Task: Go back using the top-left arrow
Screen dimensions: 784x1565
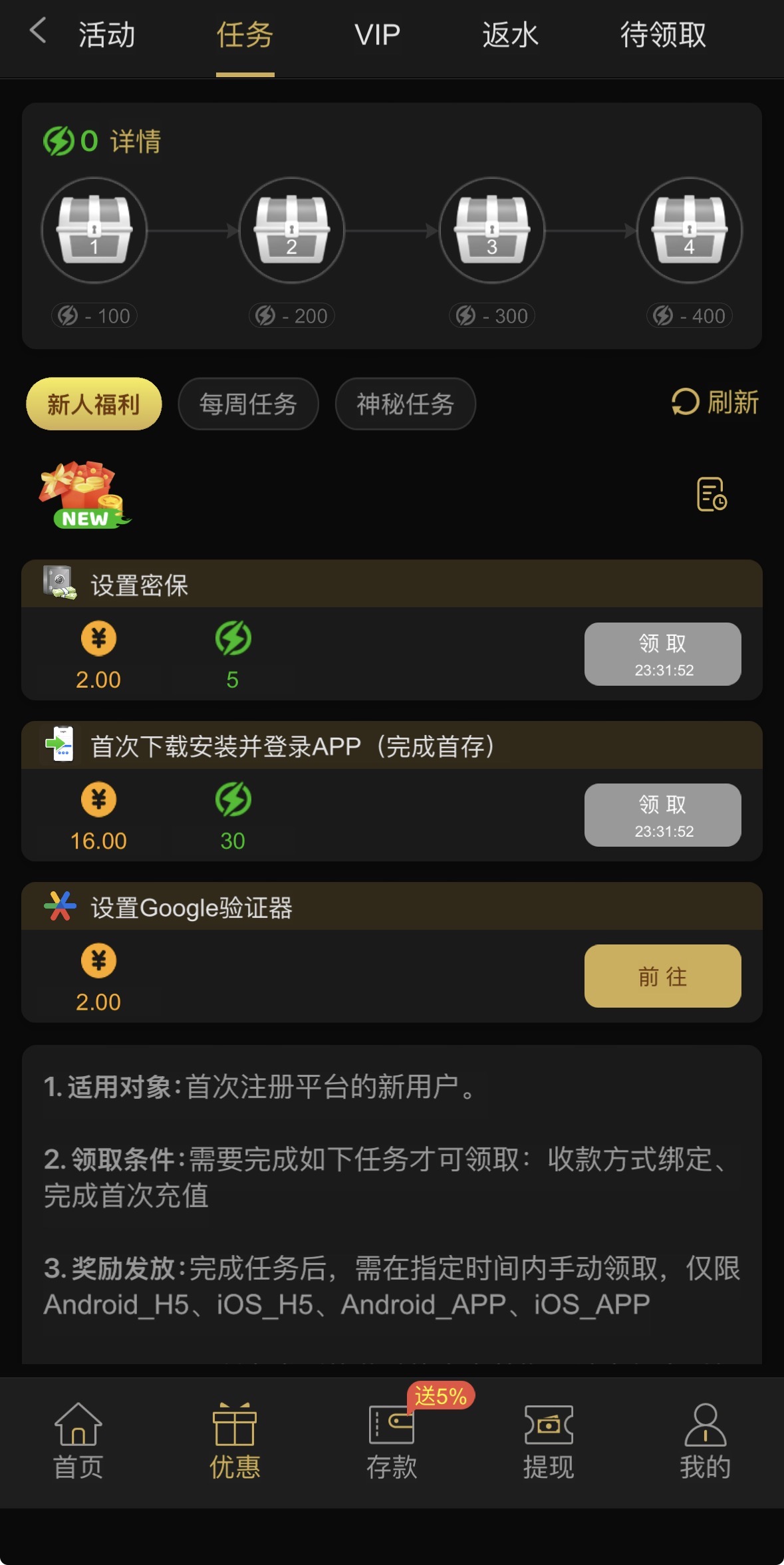Action: tap(38, 31)
